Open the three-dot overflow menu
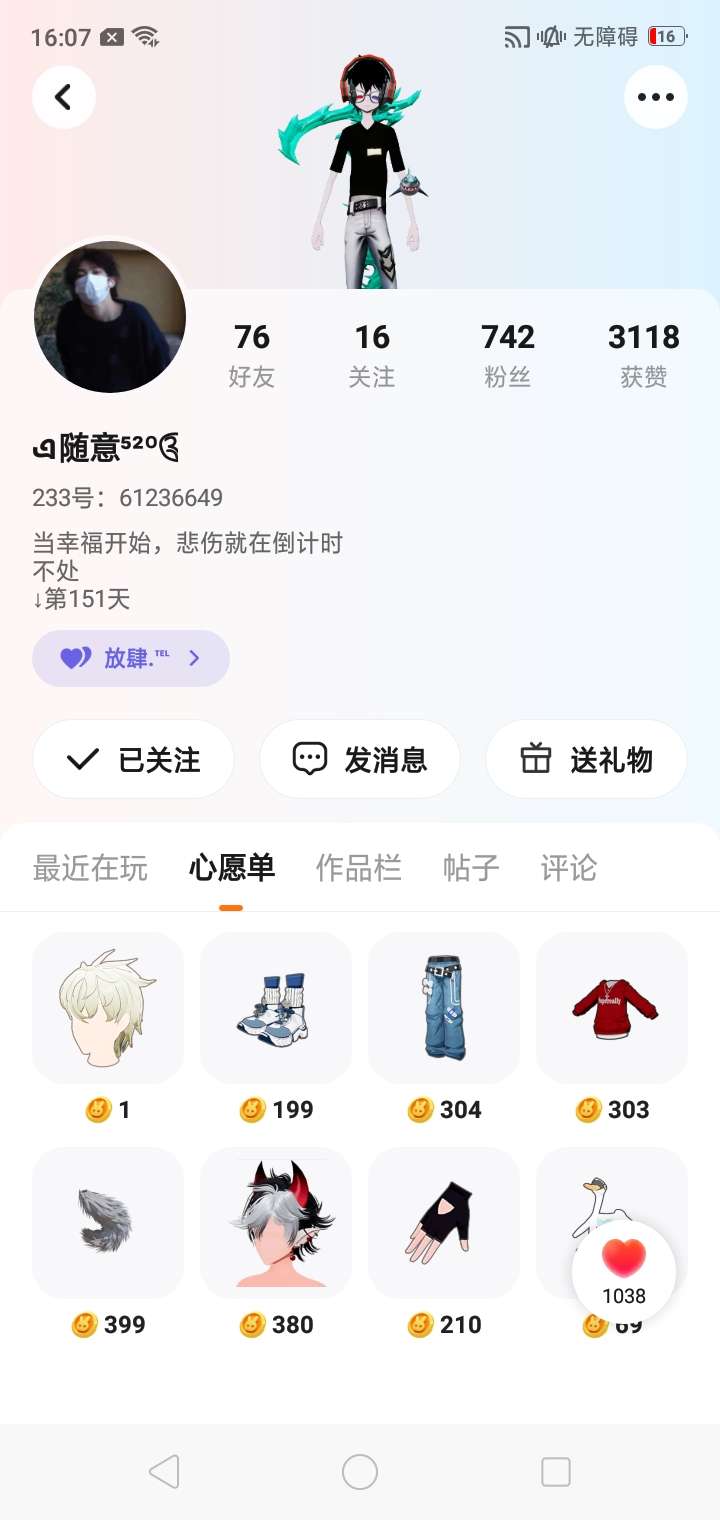Viewport: 720px width, 1520px height. (655, 97)
